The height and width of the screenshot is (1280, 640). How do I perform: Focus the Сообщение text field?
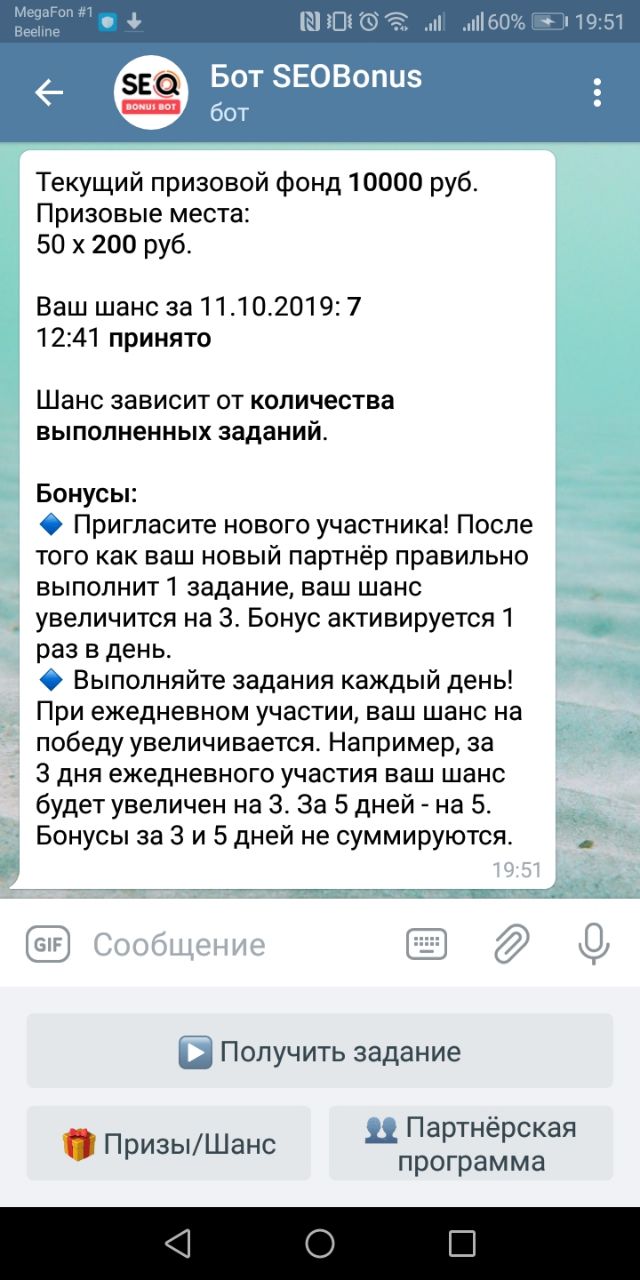(238, 944)
